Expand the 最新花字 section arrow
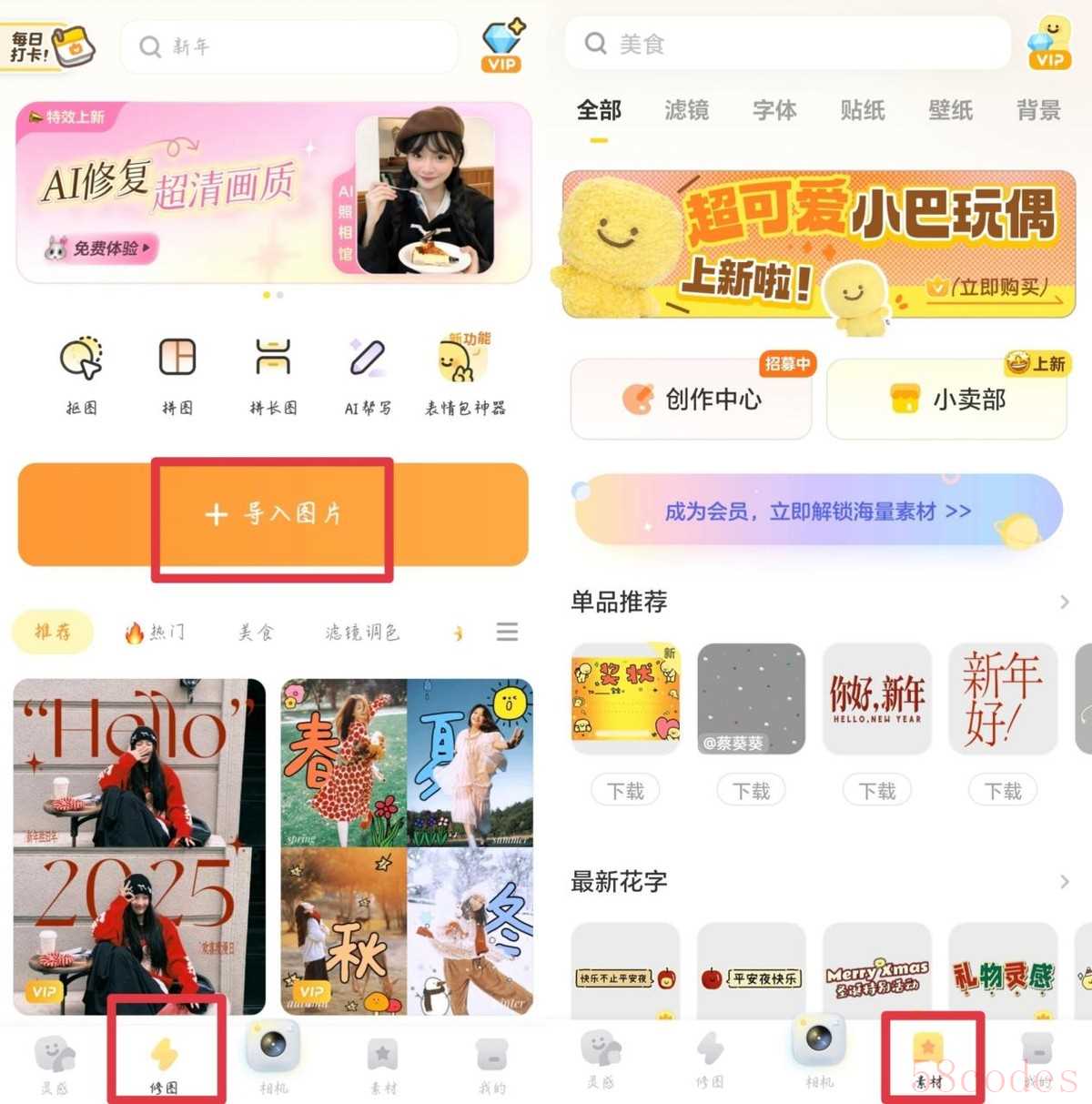The width and height of the screenshot is (1092, 1104). [x=1064, y=882]
